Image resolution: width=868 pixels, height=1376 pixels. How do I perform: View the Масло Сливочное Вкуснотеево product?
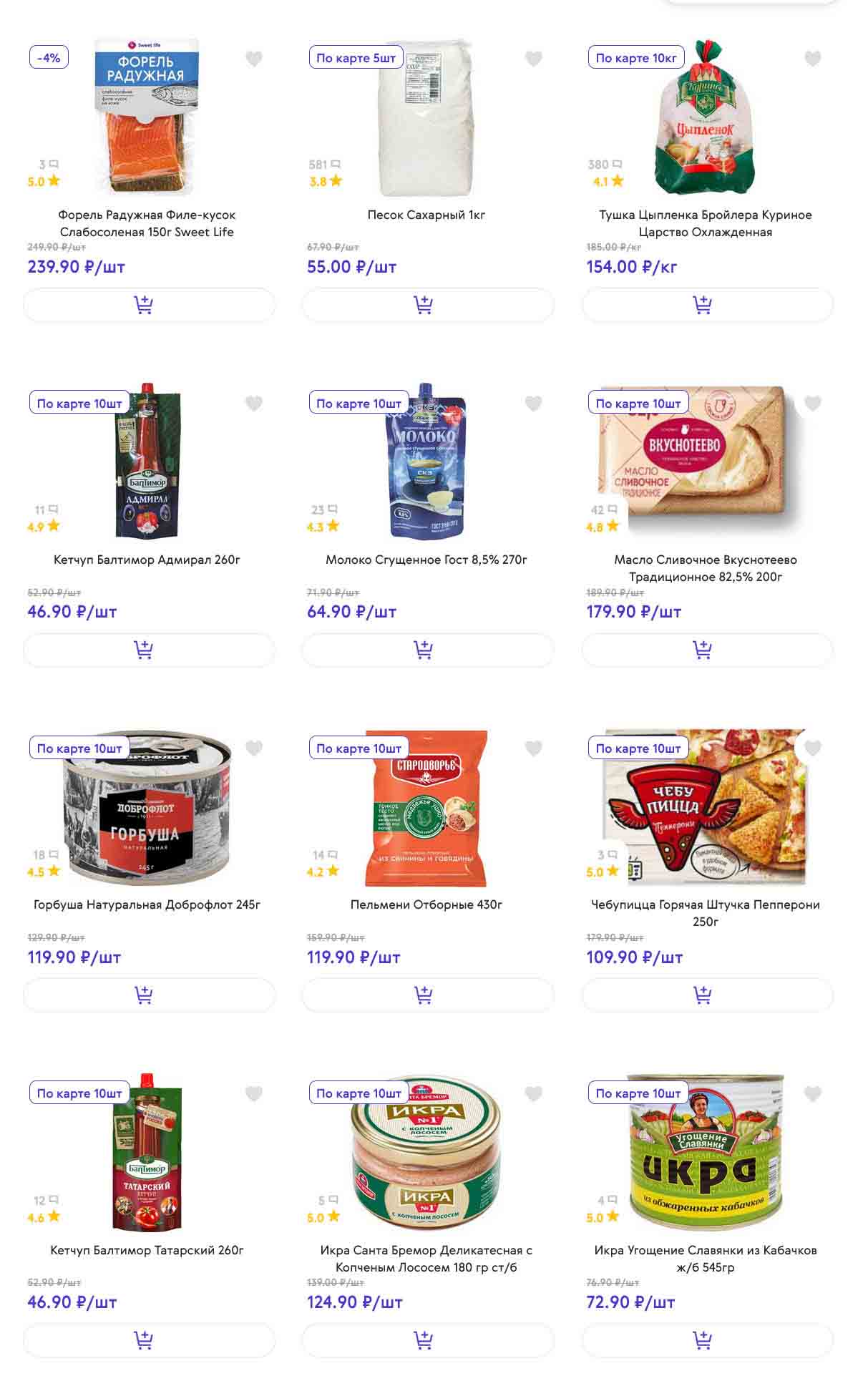coord(706,568)
